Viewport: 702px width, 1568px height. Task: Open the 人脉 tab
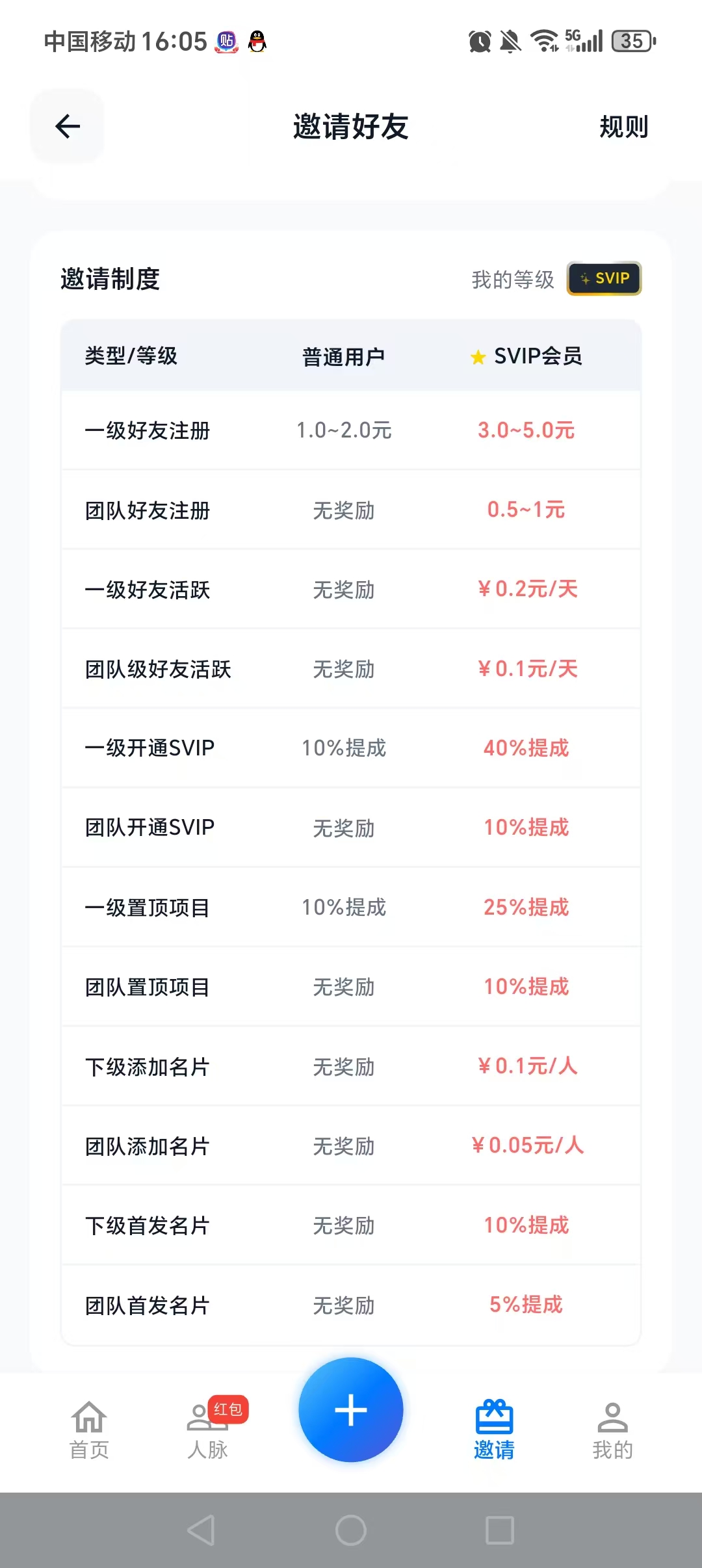click(x=208, y=1430)
